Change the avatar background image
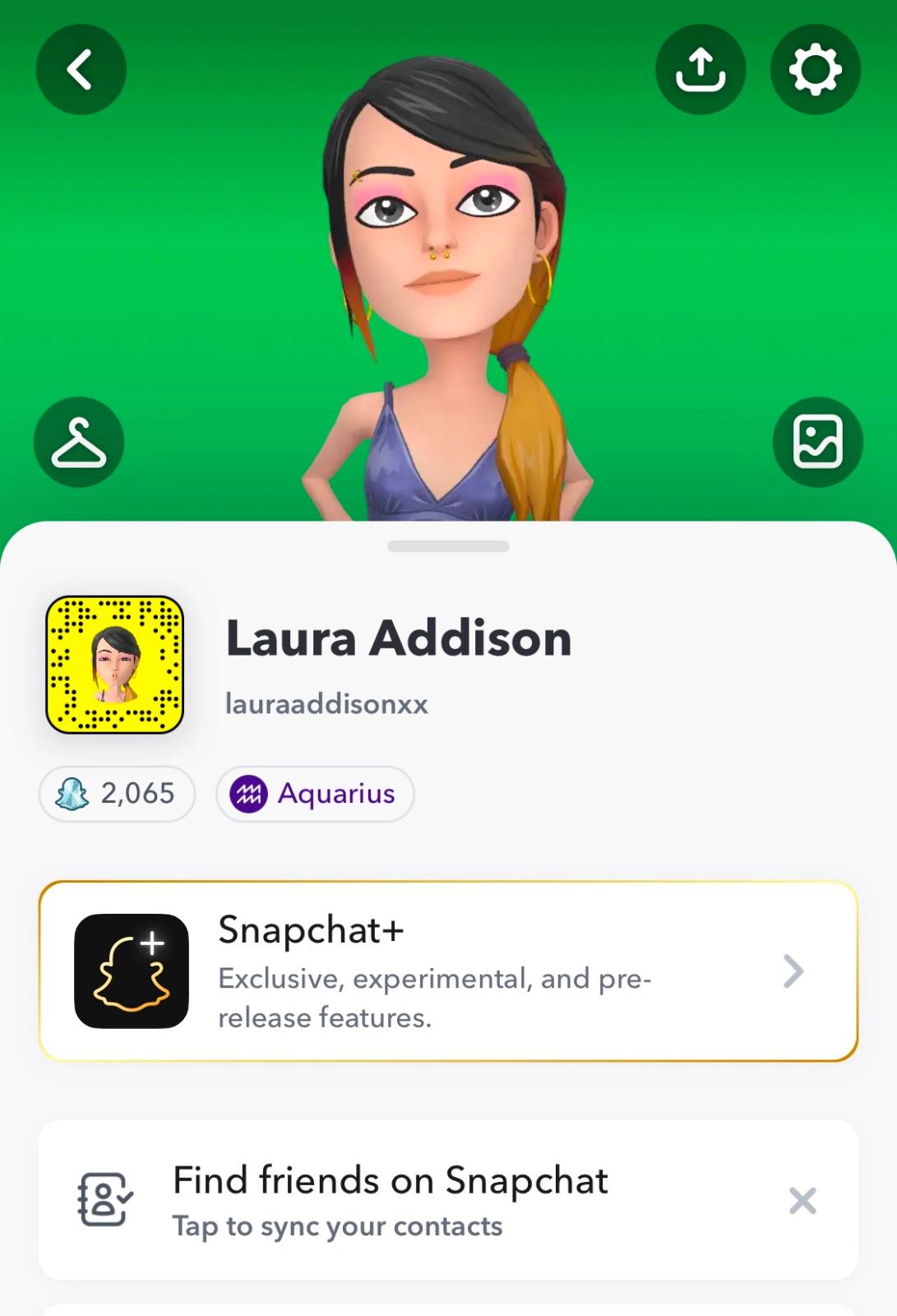The height and width of the screenshot is (1316, 897). [x=817, y=443]
